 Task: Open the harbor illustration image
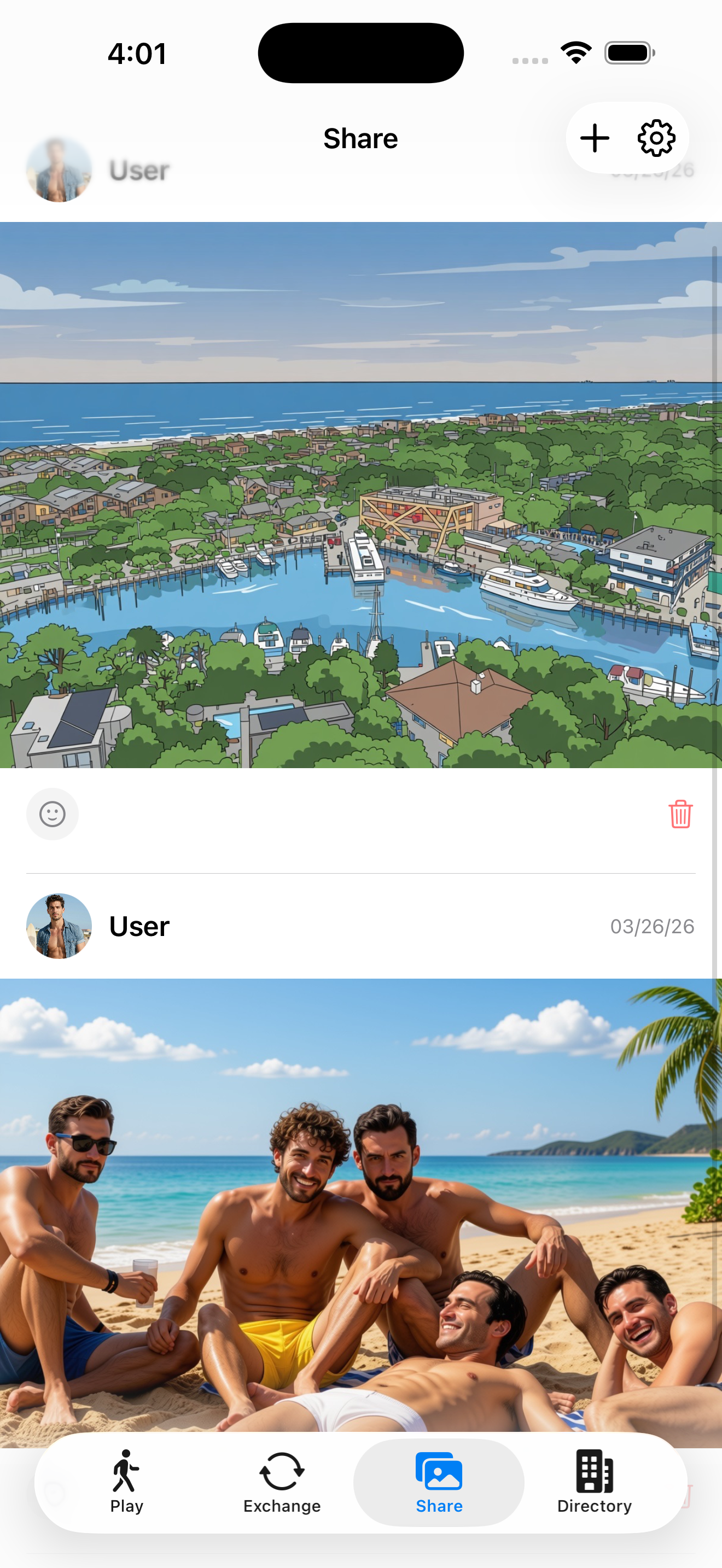(x=360, y=494)
